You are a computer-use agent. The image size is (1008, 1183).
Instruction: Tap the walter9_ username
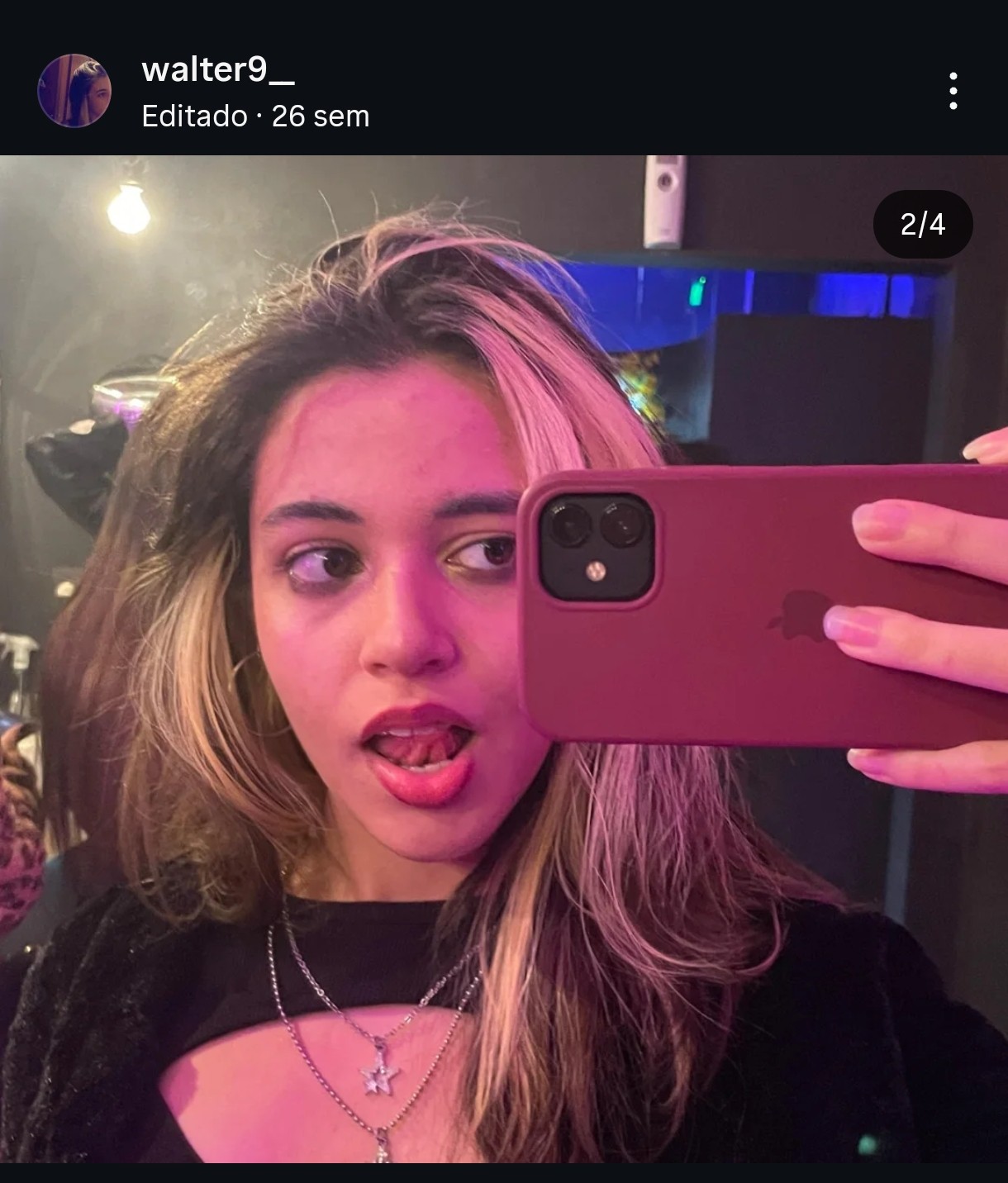[x=217, y=69]
